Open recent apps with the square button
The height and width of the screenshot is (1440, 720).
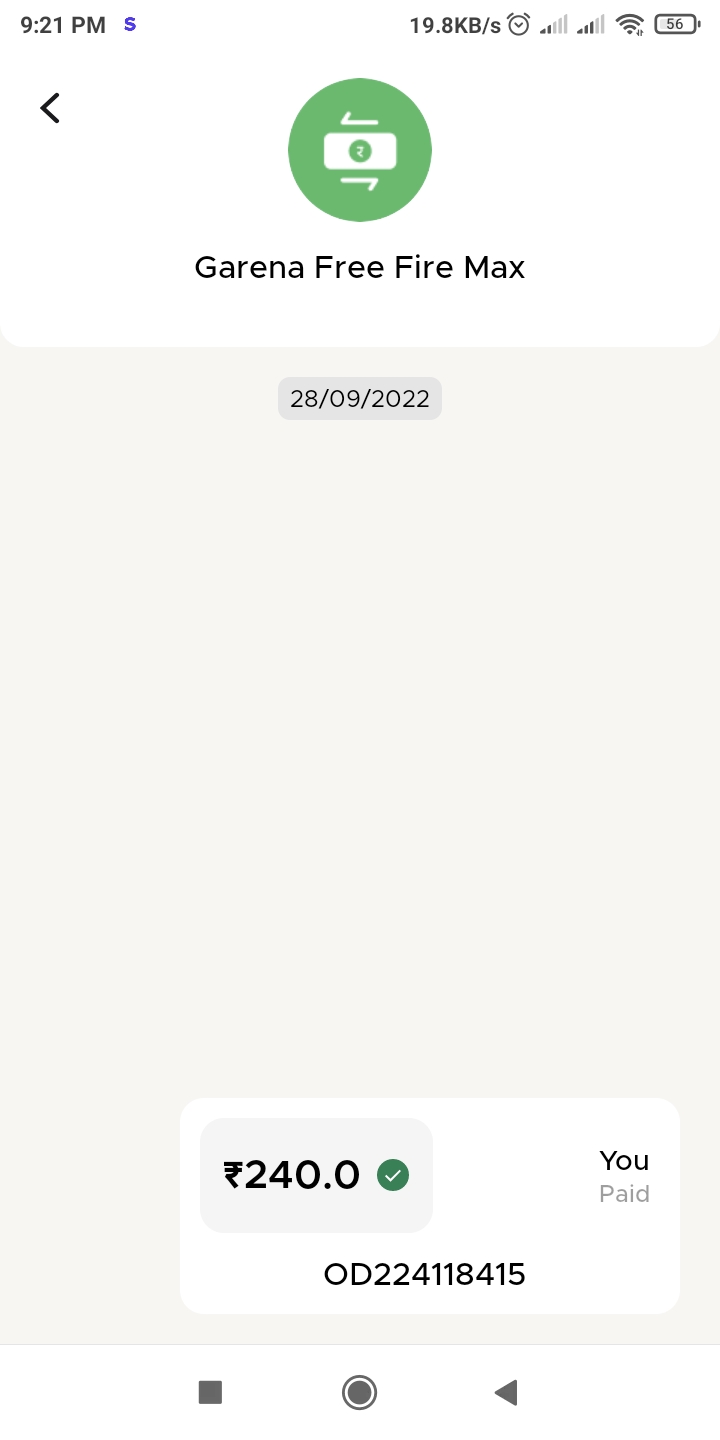[210, 1392]
